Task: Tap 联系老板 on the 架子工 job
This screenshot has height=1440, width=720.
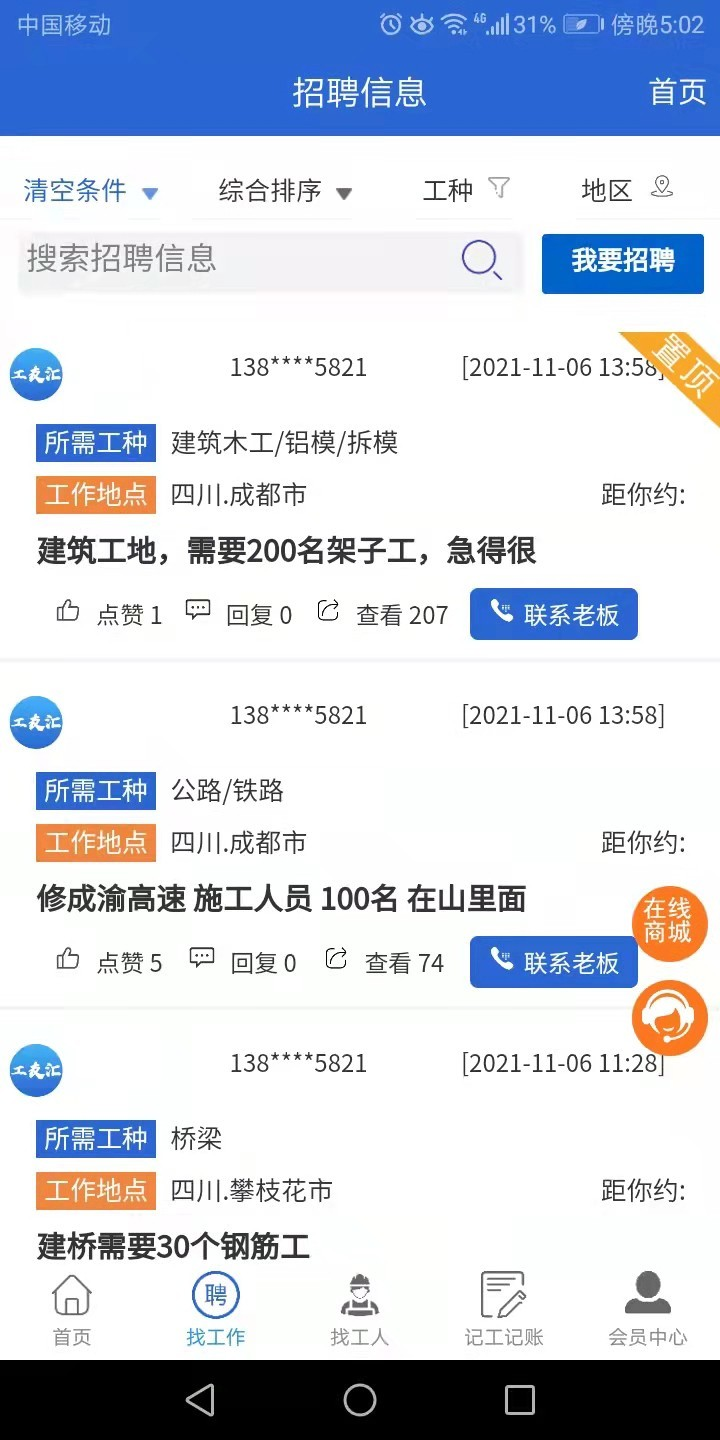Action: [x=553, y=614]
